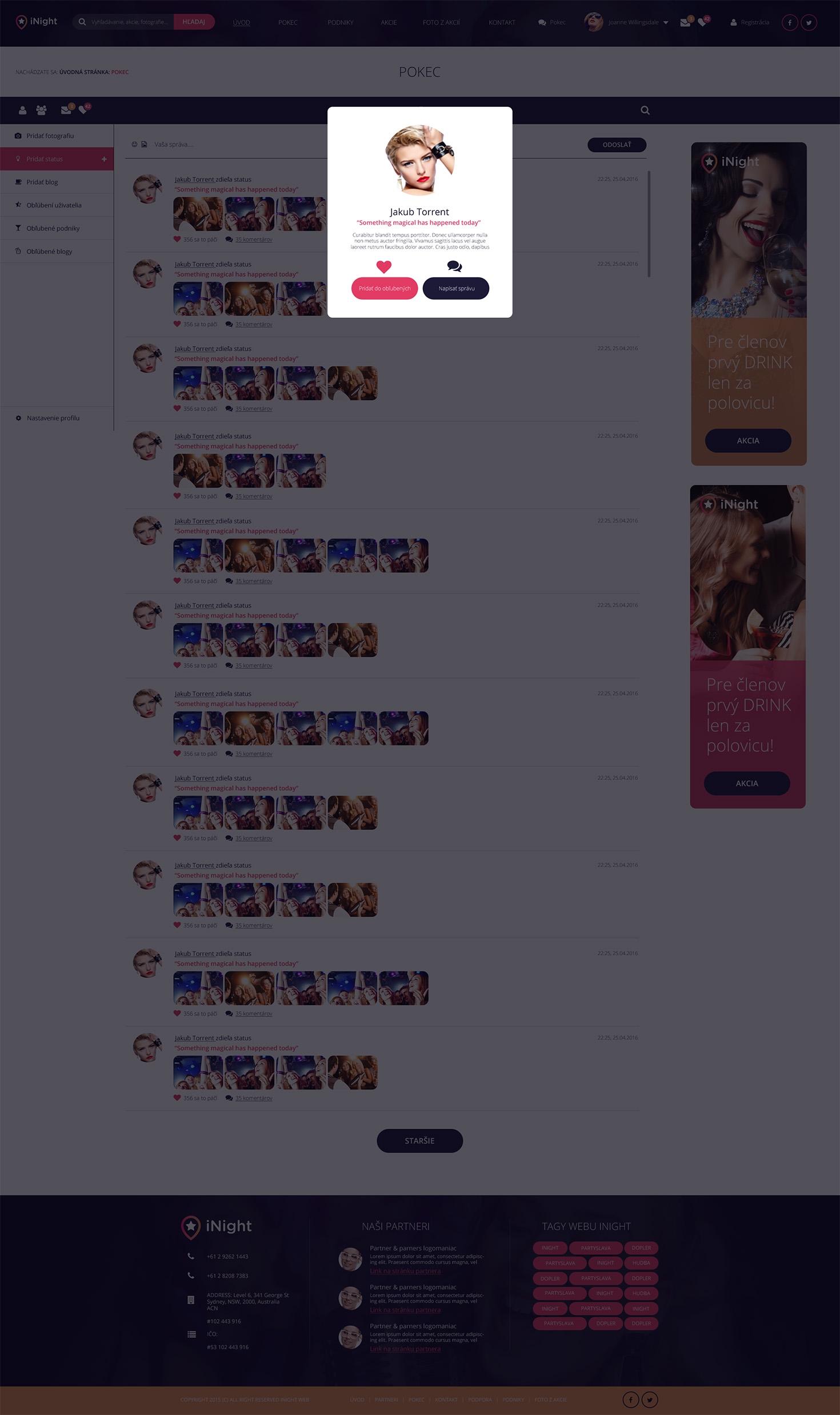This screenshot has height=1415, width=840.
Task: Select Pridať fotografiu in the sidebar
Action: point(50,135)
